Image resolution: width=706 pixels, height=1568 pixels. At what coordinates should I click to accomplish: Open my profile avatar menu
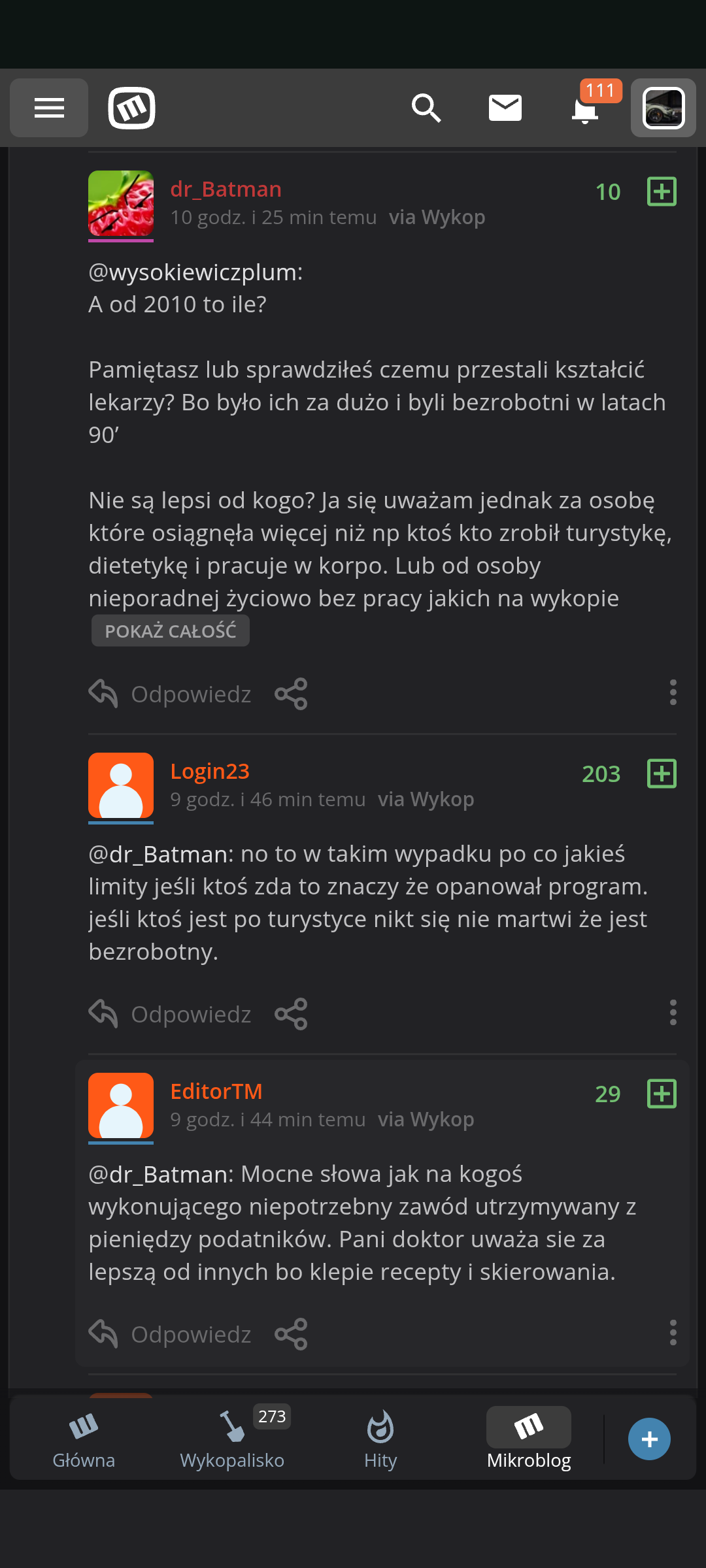click(663, 108)
